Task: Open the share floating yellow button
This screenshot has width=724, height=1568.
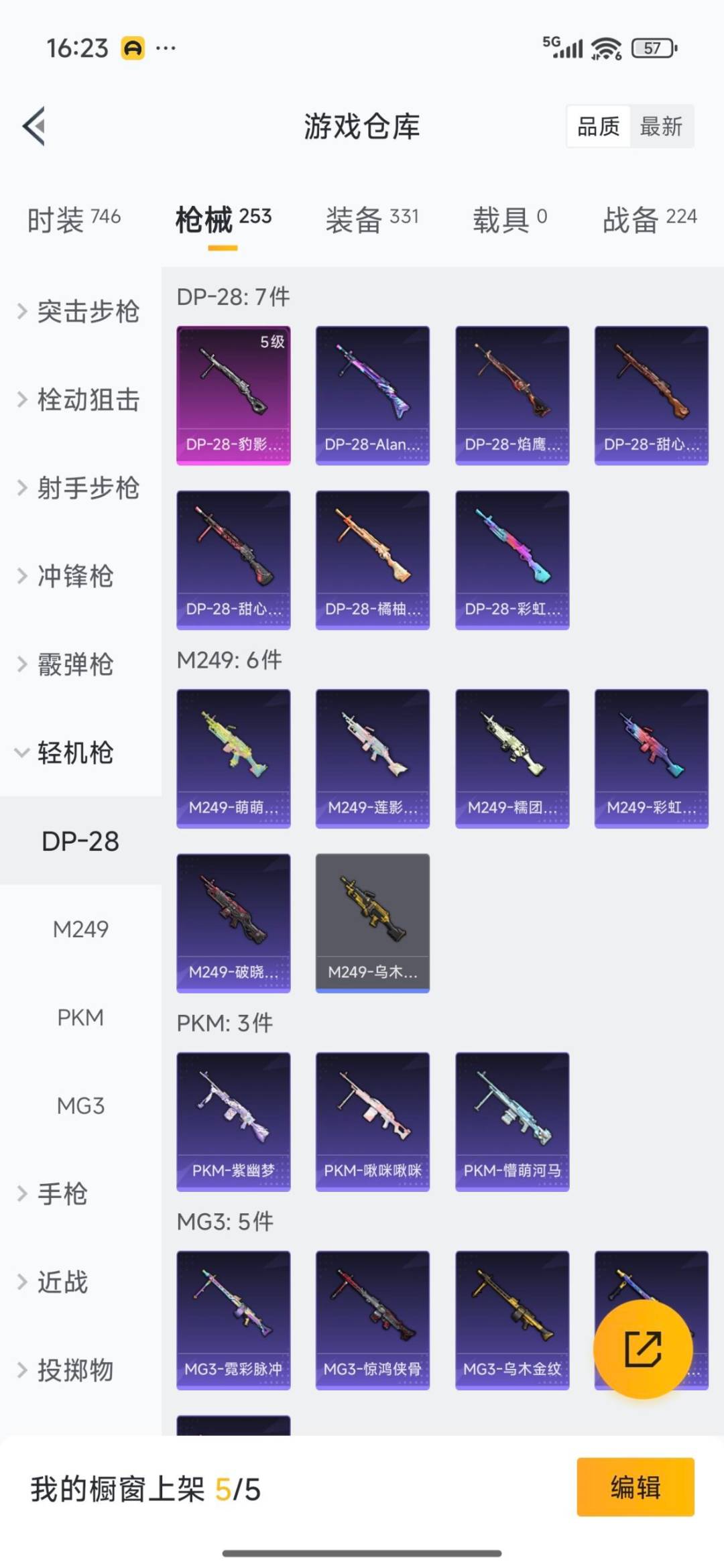Action: pyautogui.click(x=642, y=1349)
